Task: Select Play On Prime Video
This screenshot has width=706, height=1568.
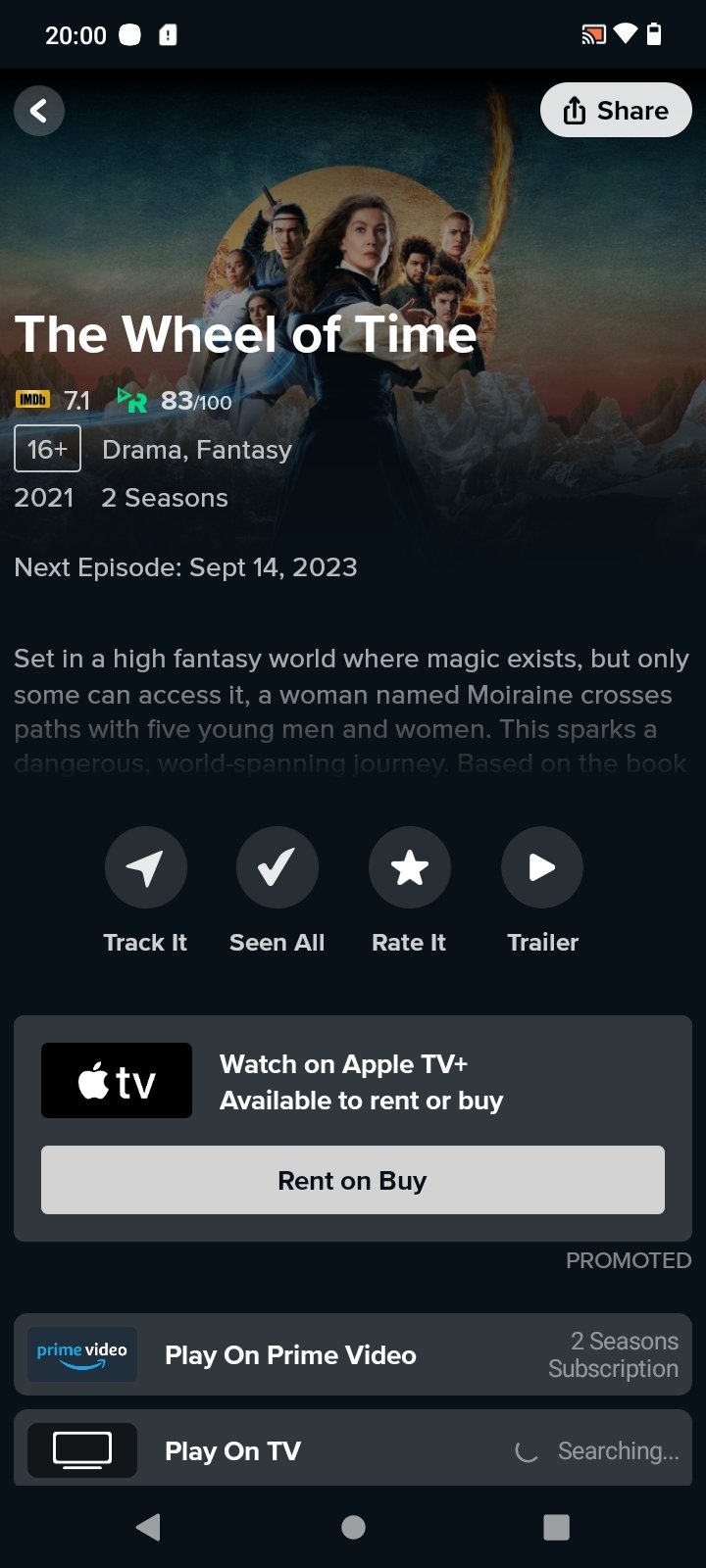Action: [353, 1354]
